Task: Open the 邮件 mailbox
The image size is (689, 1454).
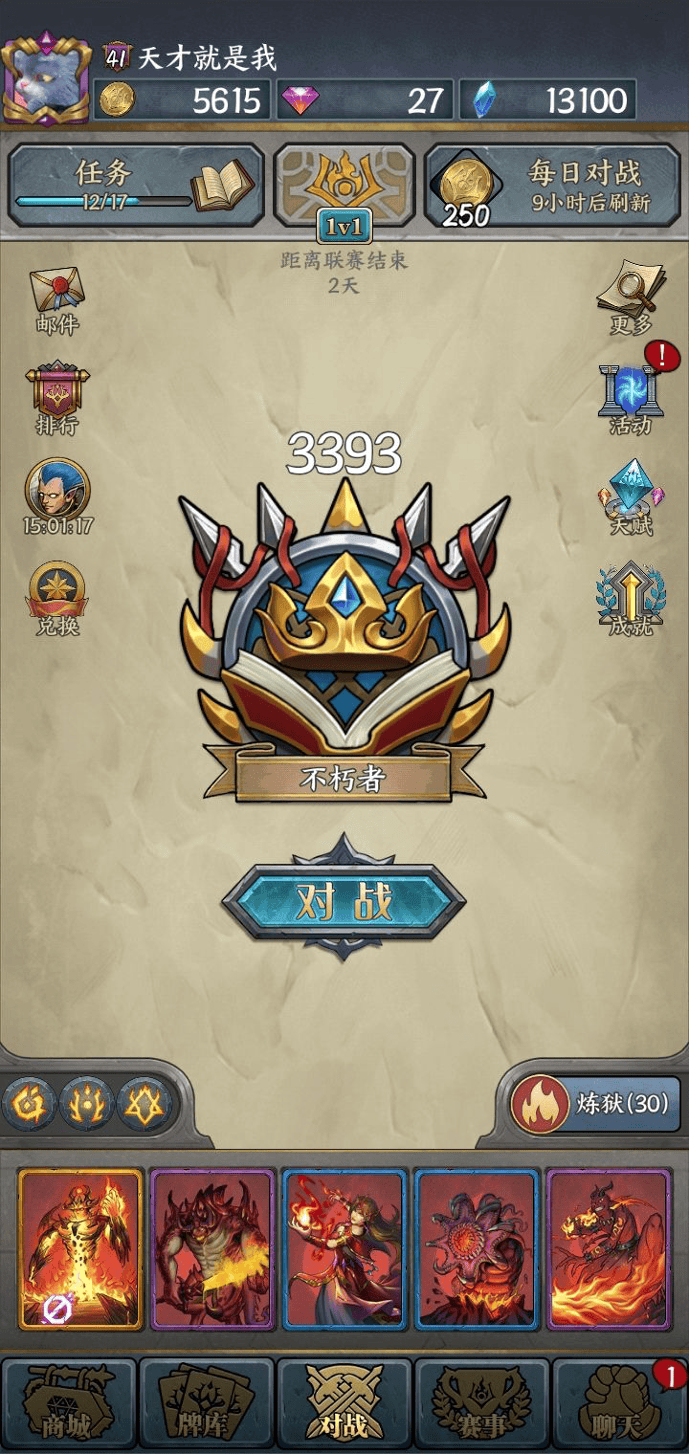Action: click(57, 300)
